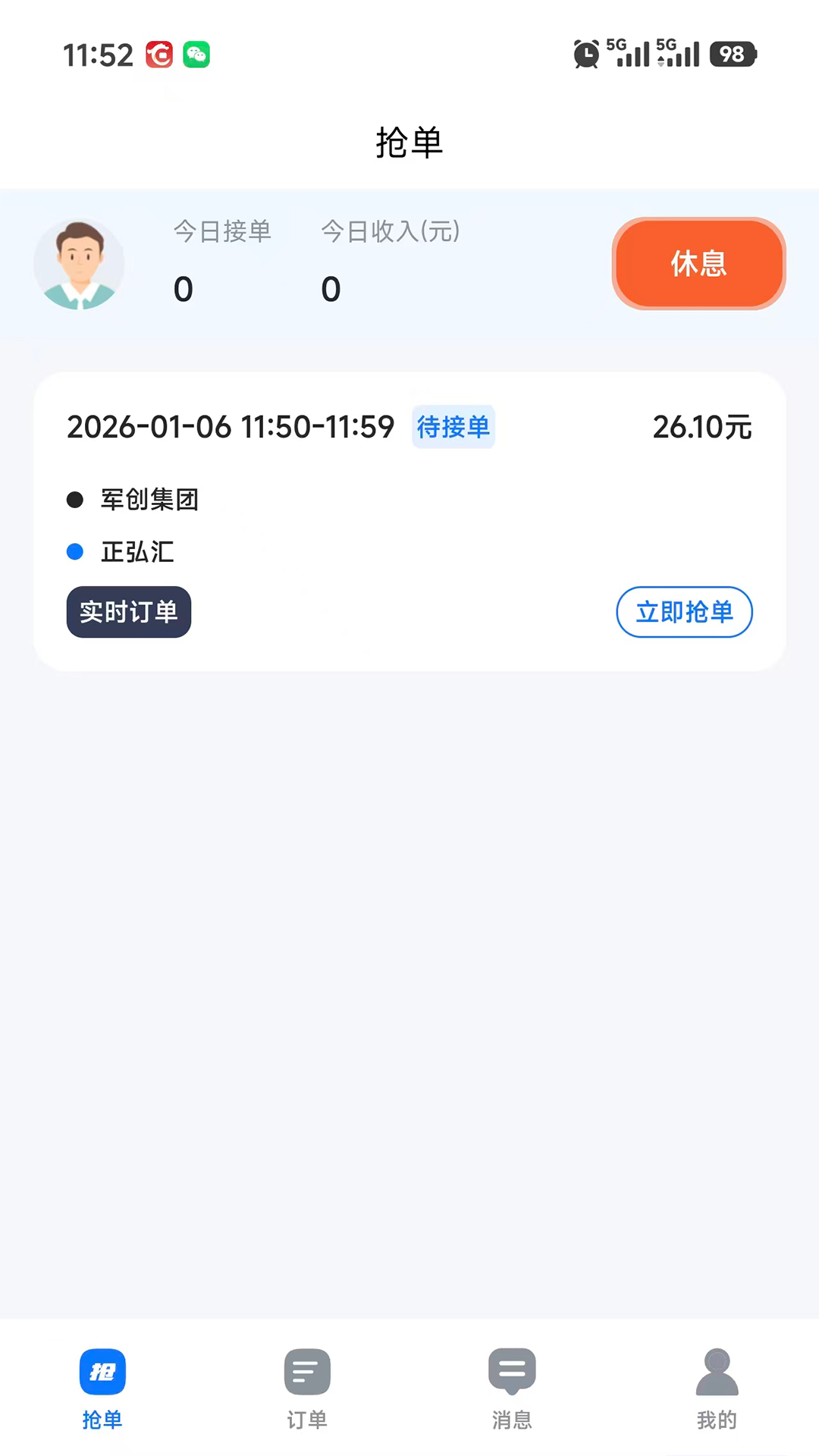Toggle the 待接单 status badge

point(453,427)
